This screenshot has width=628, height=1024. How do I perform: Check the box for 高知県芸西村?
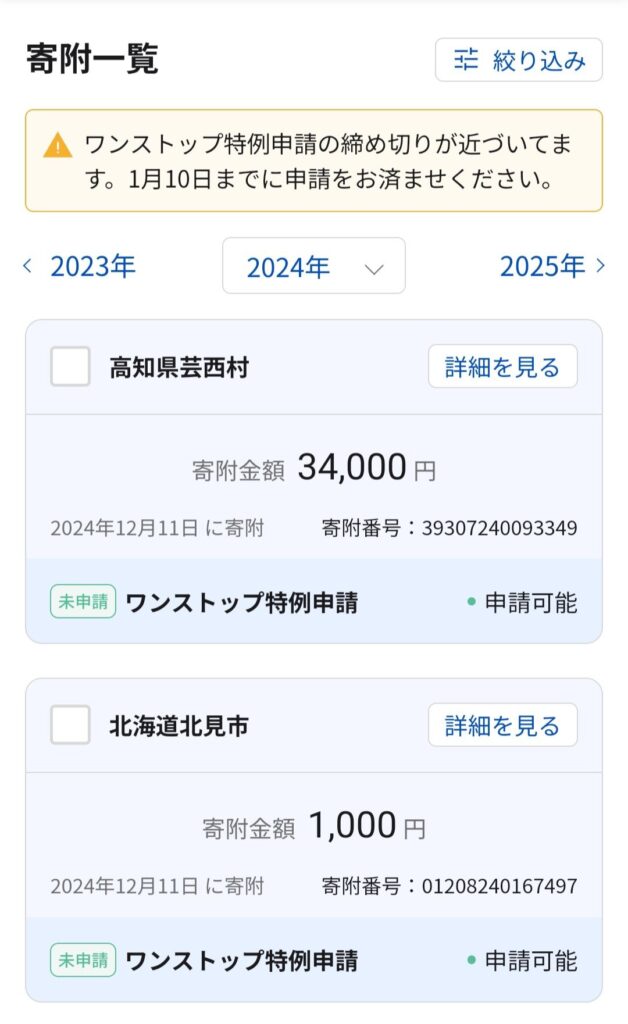pyautogui.click(x=70, y=367)
